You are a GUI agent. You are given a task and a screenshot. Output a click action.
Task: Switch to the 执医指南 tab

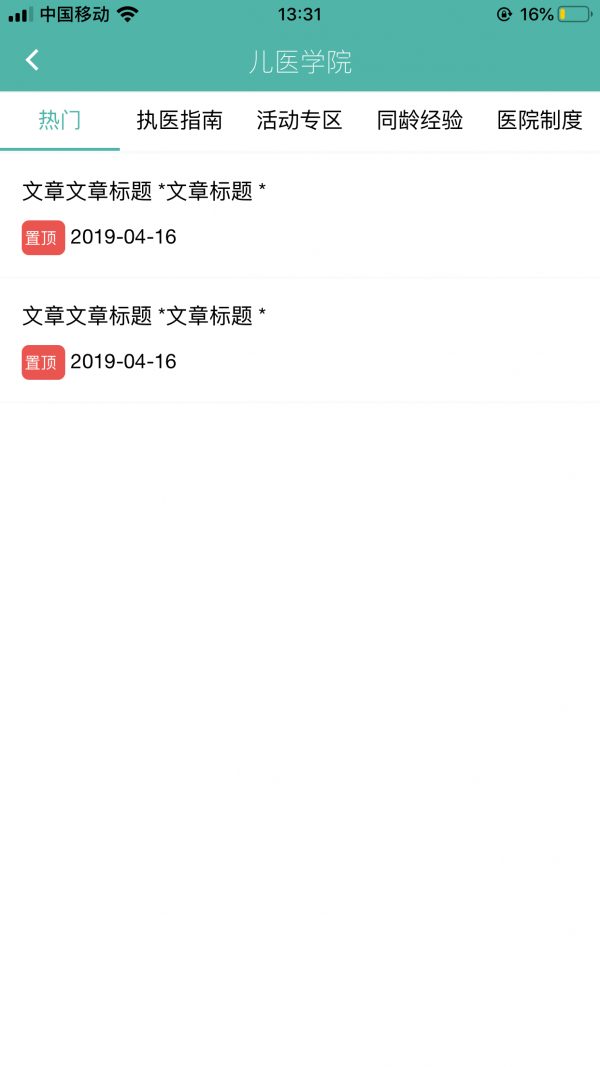pyautogui.click(x=180, y=121)
